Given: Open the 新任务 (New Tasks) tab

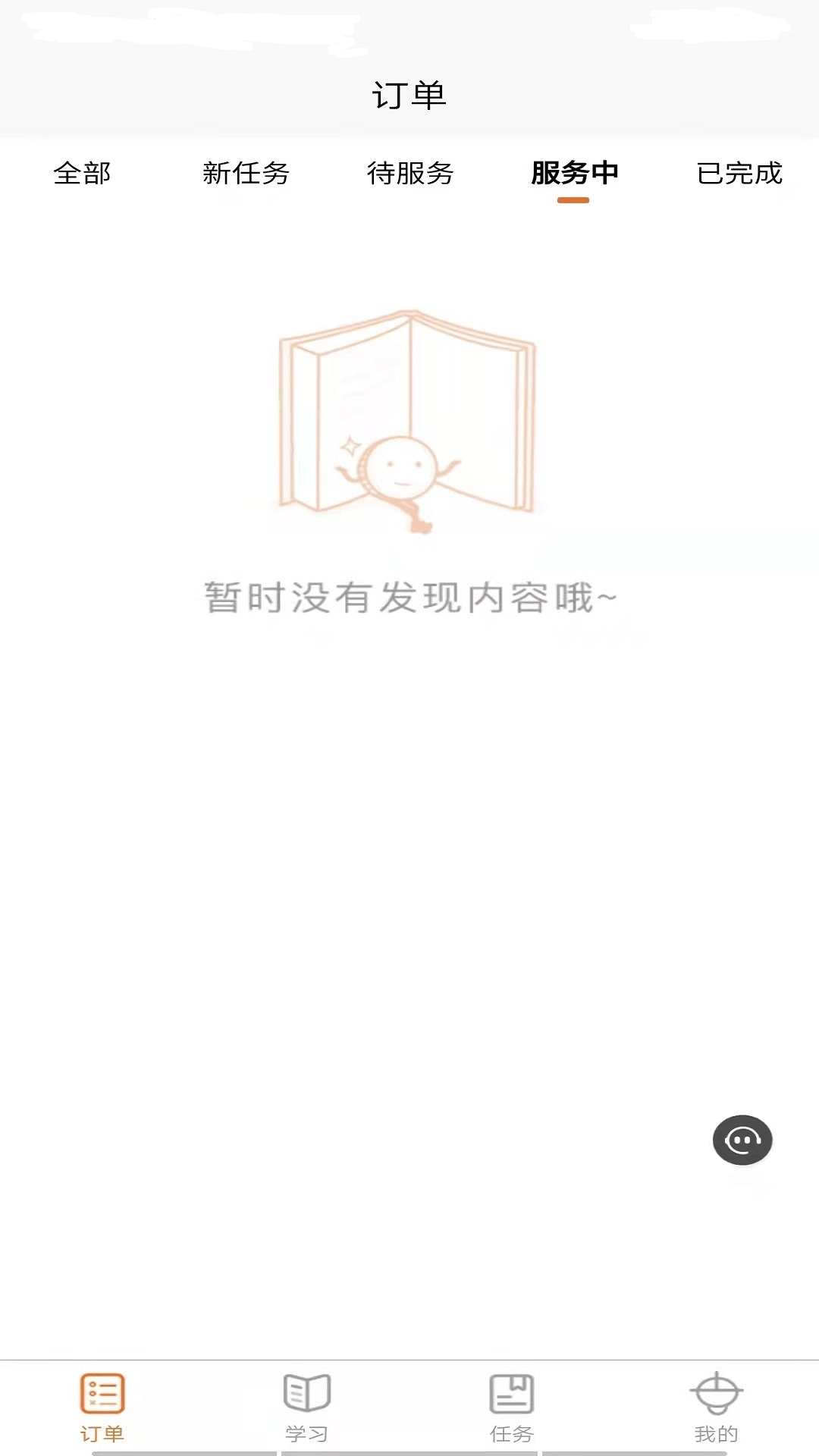Looking at the screenshot, I should tap(246, 174).
